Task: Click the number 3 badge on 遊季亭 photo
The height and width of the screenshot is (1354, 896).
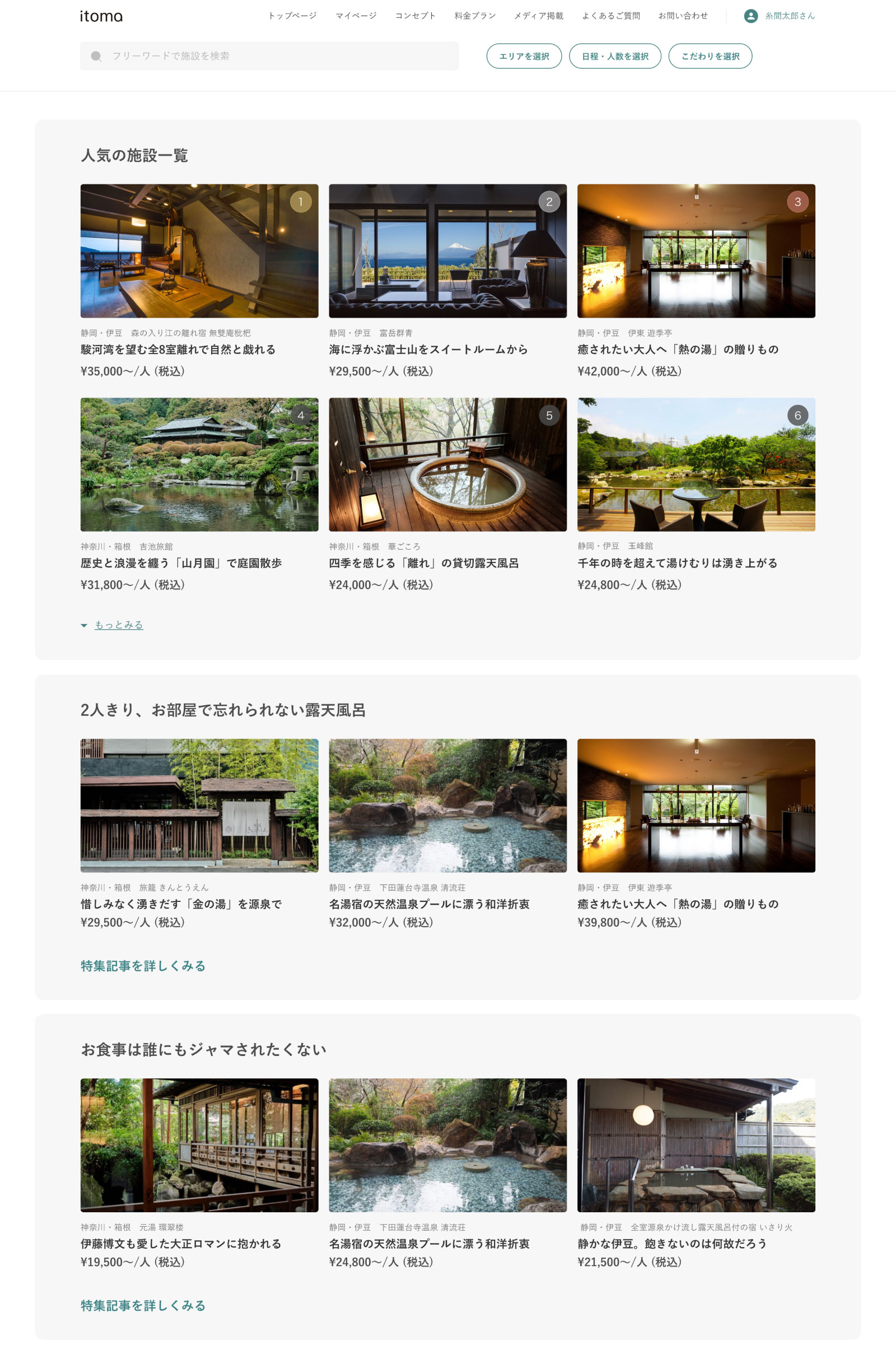Action: (797, 201)
